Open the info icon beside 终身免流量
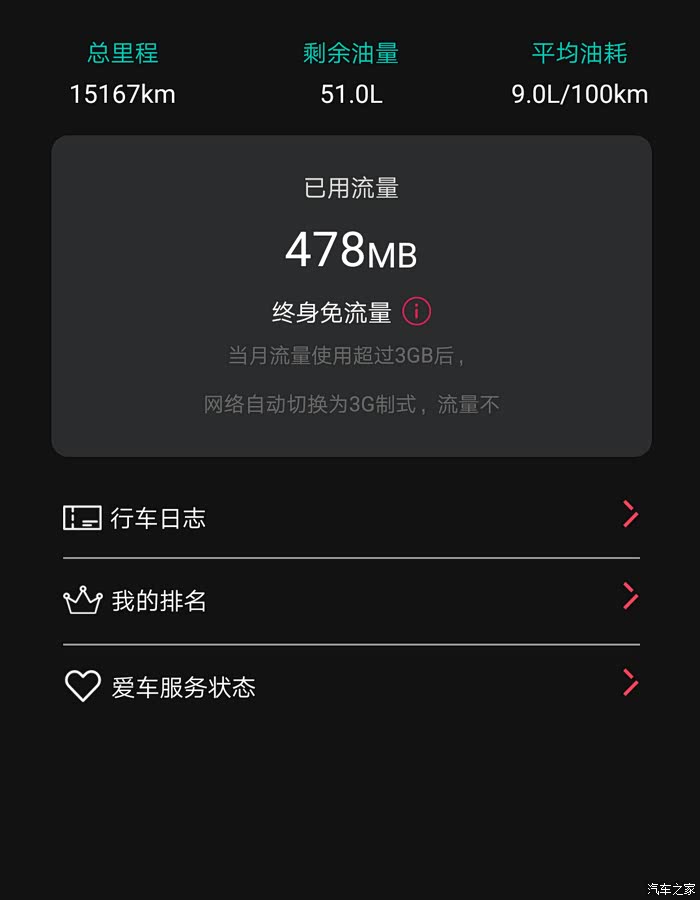700x900 pixels. coord(416,312)
